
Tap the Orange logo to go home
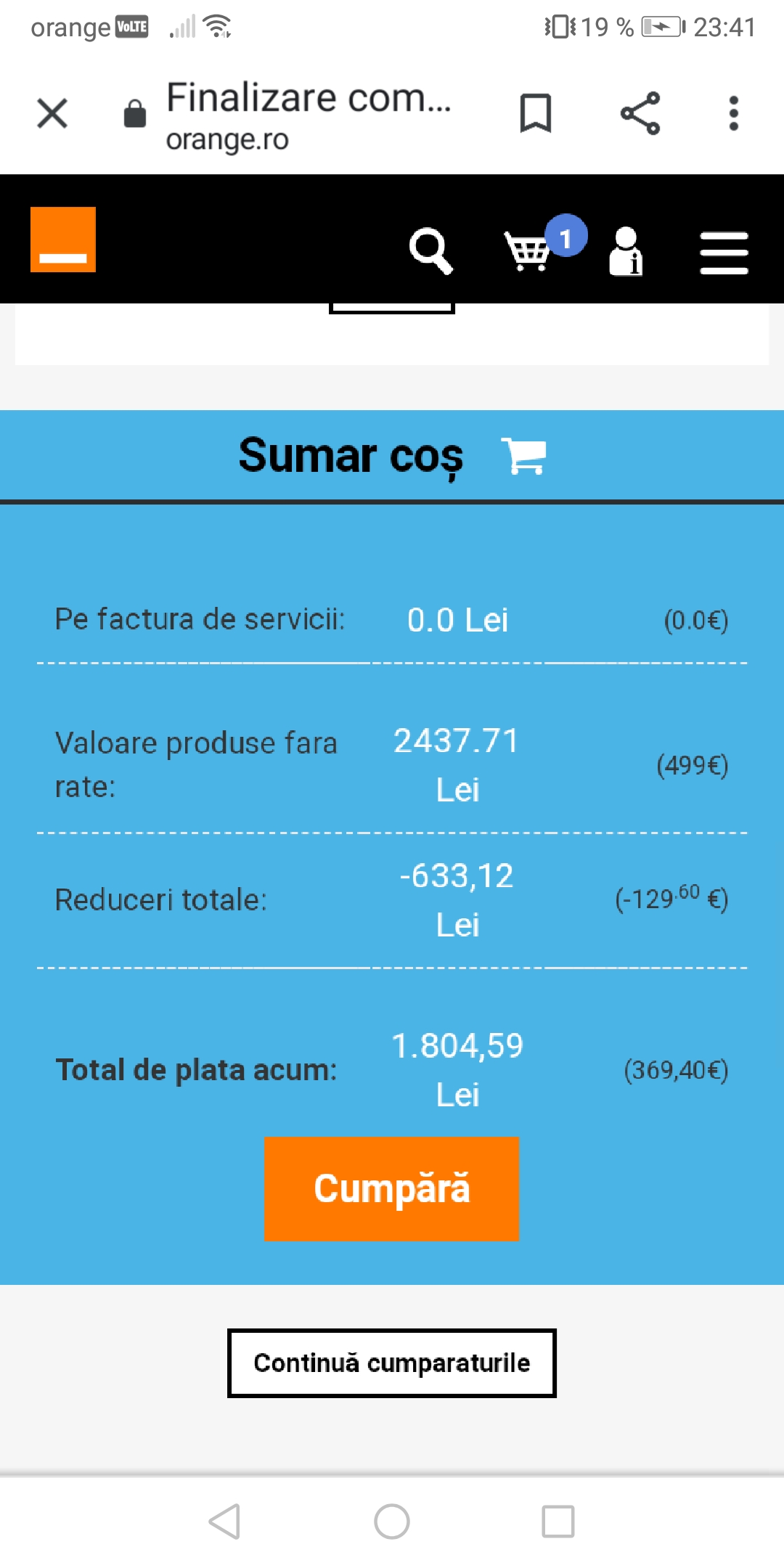click(x=63, y=240)
